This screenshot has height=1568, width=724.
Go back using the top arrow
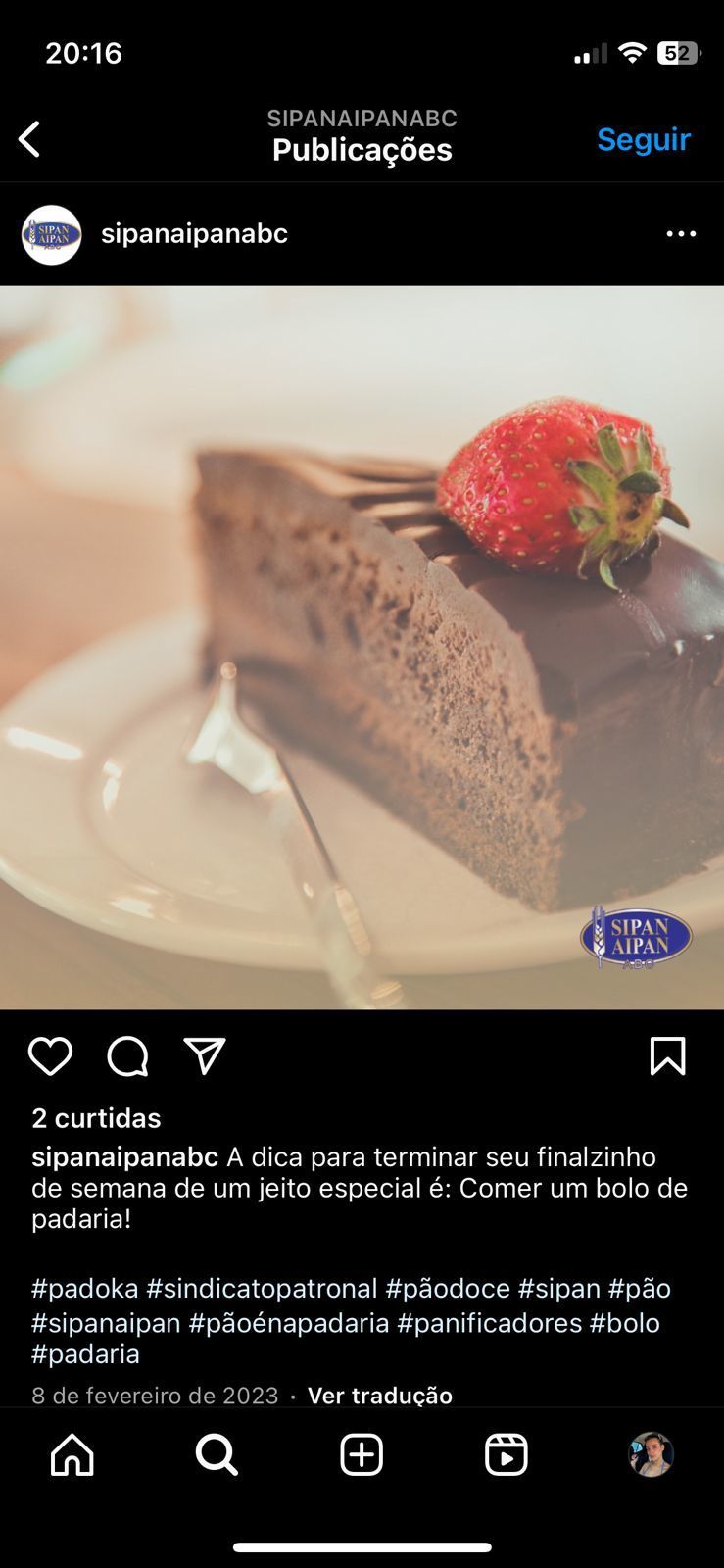click(x=30, y=139)
